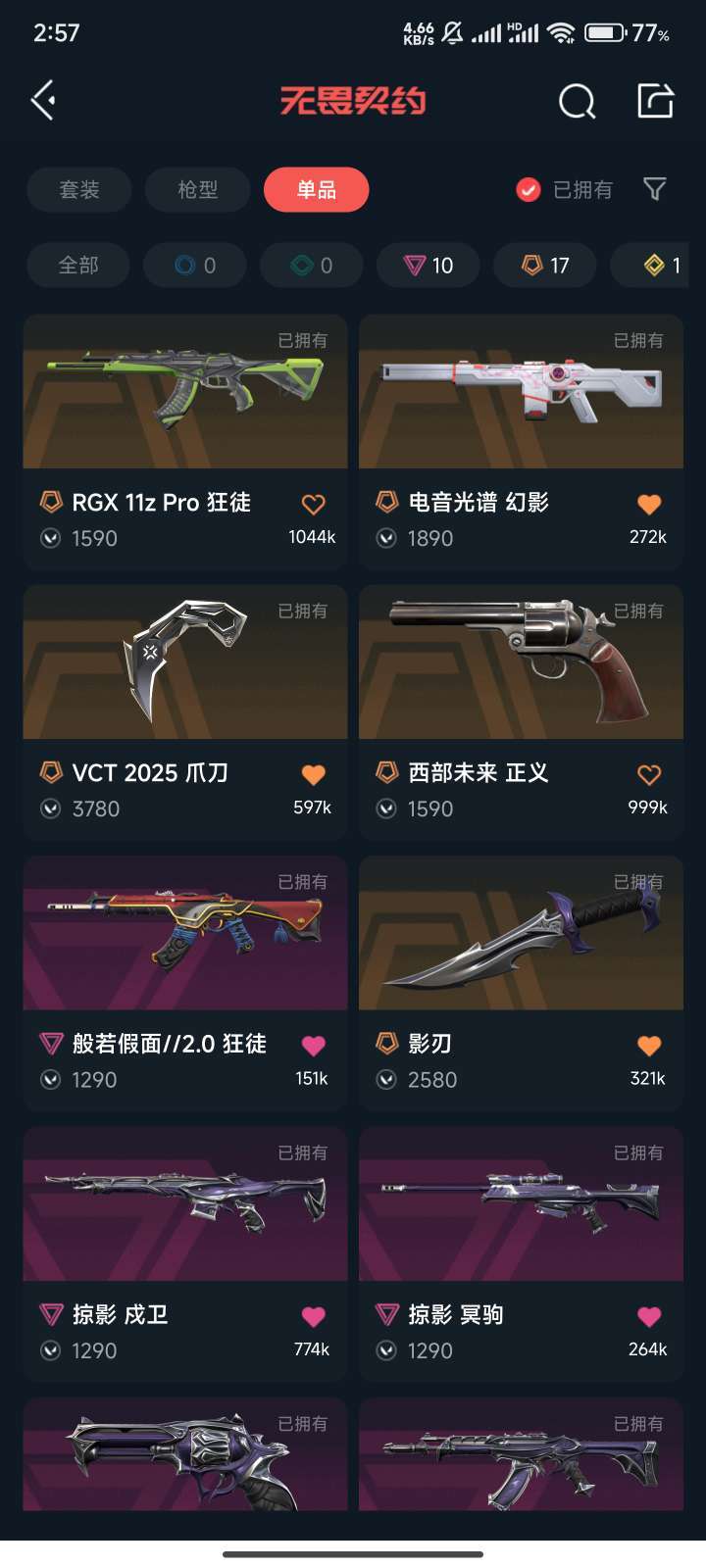Select the 全部 rarity chip
706x1568 pixels.
point(78,265)
